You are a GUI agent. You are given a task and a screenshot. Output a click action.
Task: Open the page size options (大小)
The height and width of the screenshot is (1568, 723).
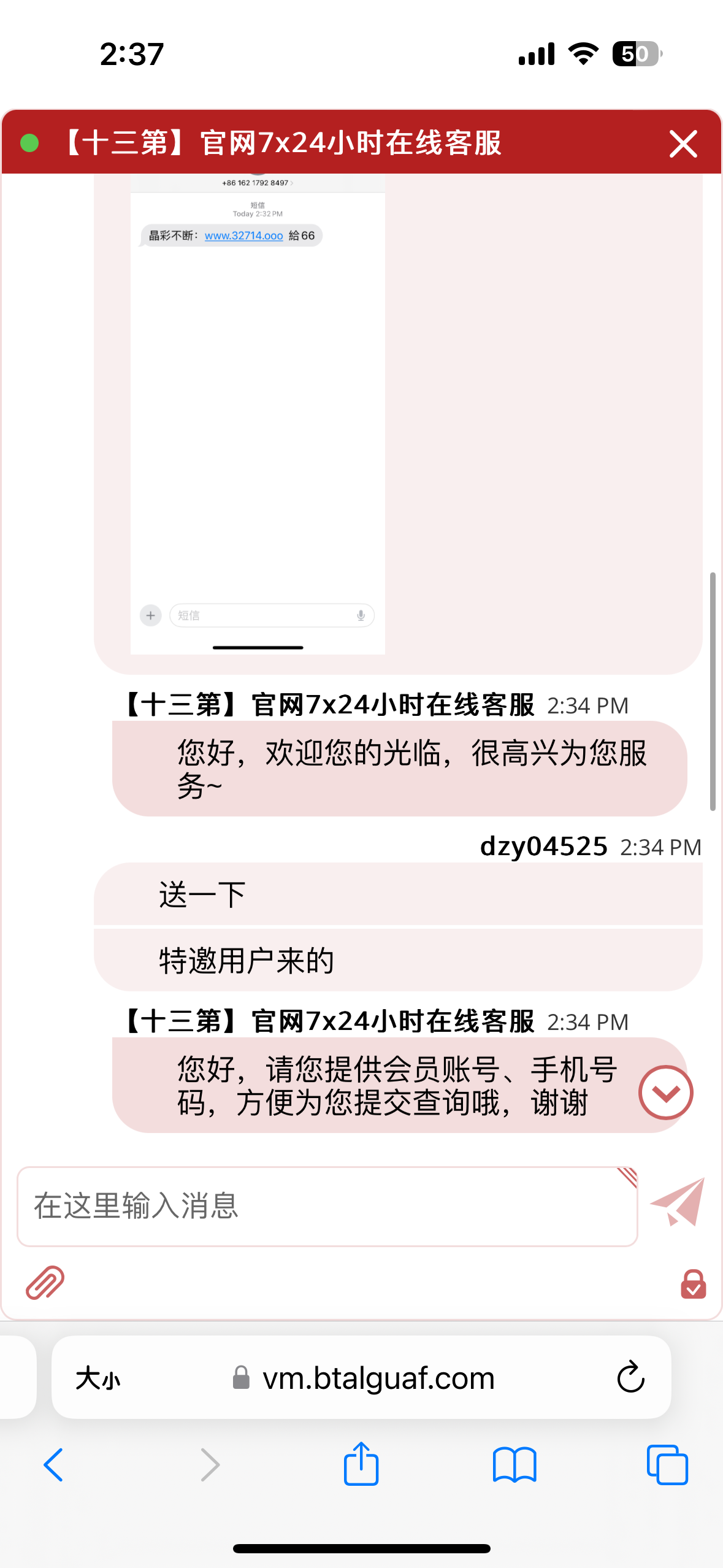pos(98,1379)
